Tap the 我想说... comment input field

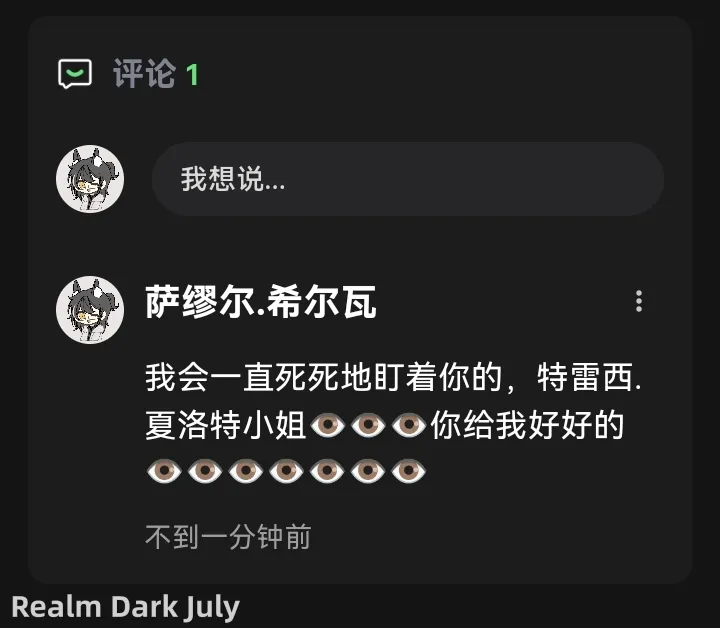pos(407,179)
